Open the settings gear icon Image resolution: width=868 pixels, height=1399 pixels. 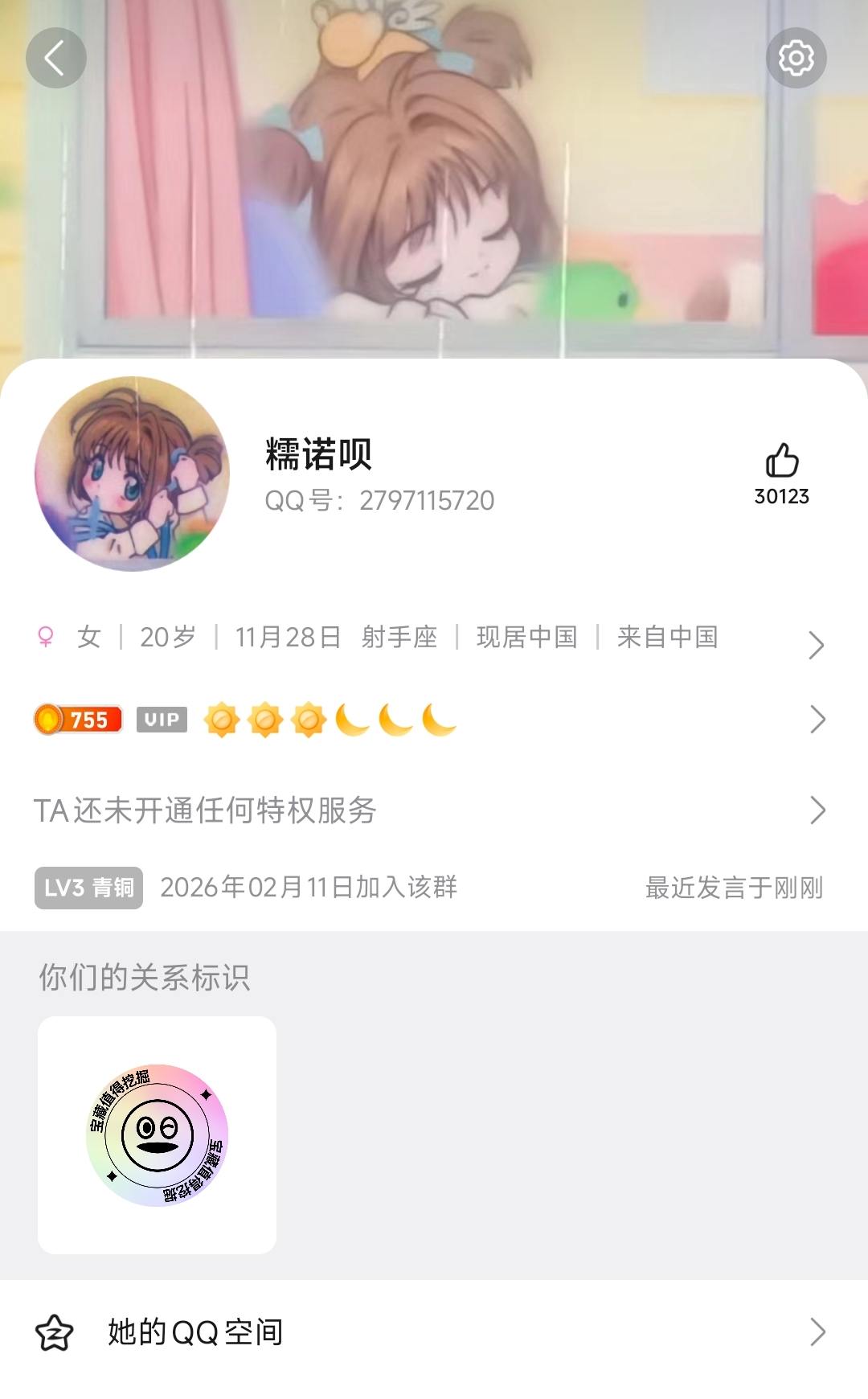click(x=796, y=58)
